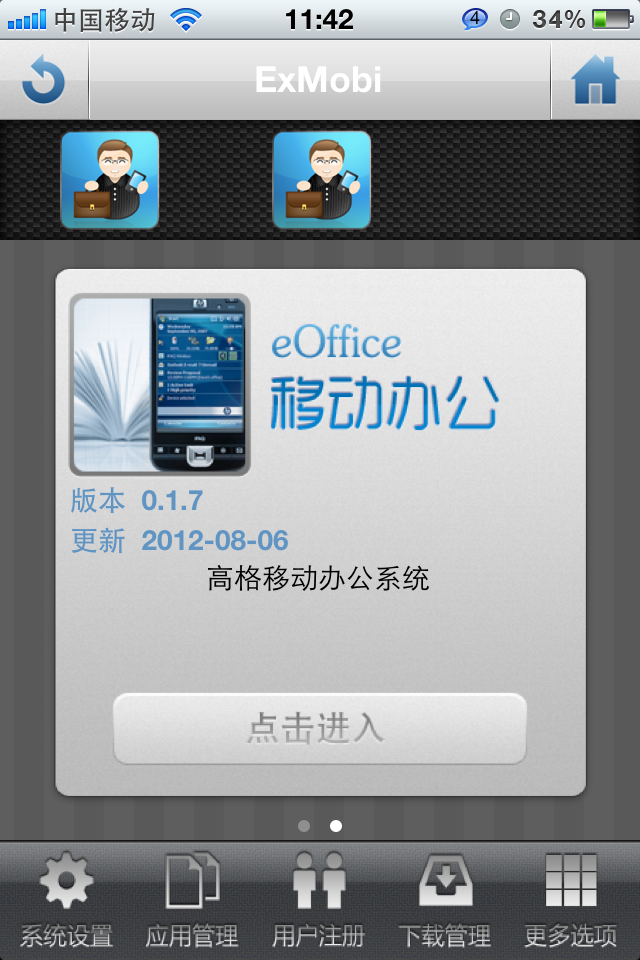The width and height of the screenshot is (640, 960).
Task: Open 用户注册 tab
Action: click(x=319, y=900)
